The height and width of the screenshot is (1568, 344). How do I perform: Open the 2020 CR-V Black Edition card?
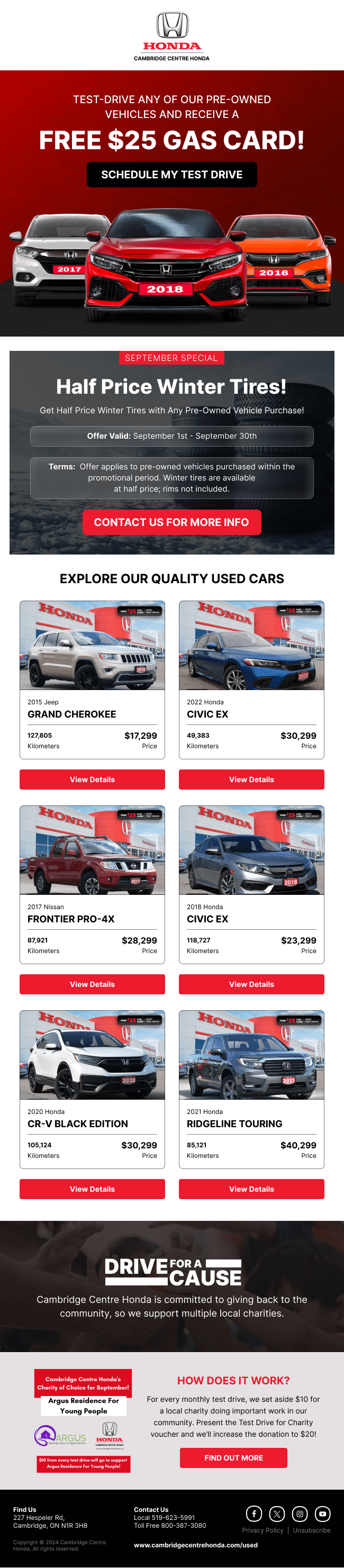click(x=92, y=1089)
